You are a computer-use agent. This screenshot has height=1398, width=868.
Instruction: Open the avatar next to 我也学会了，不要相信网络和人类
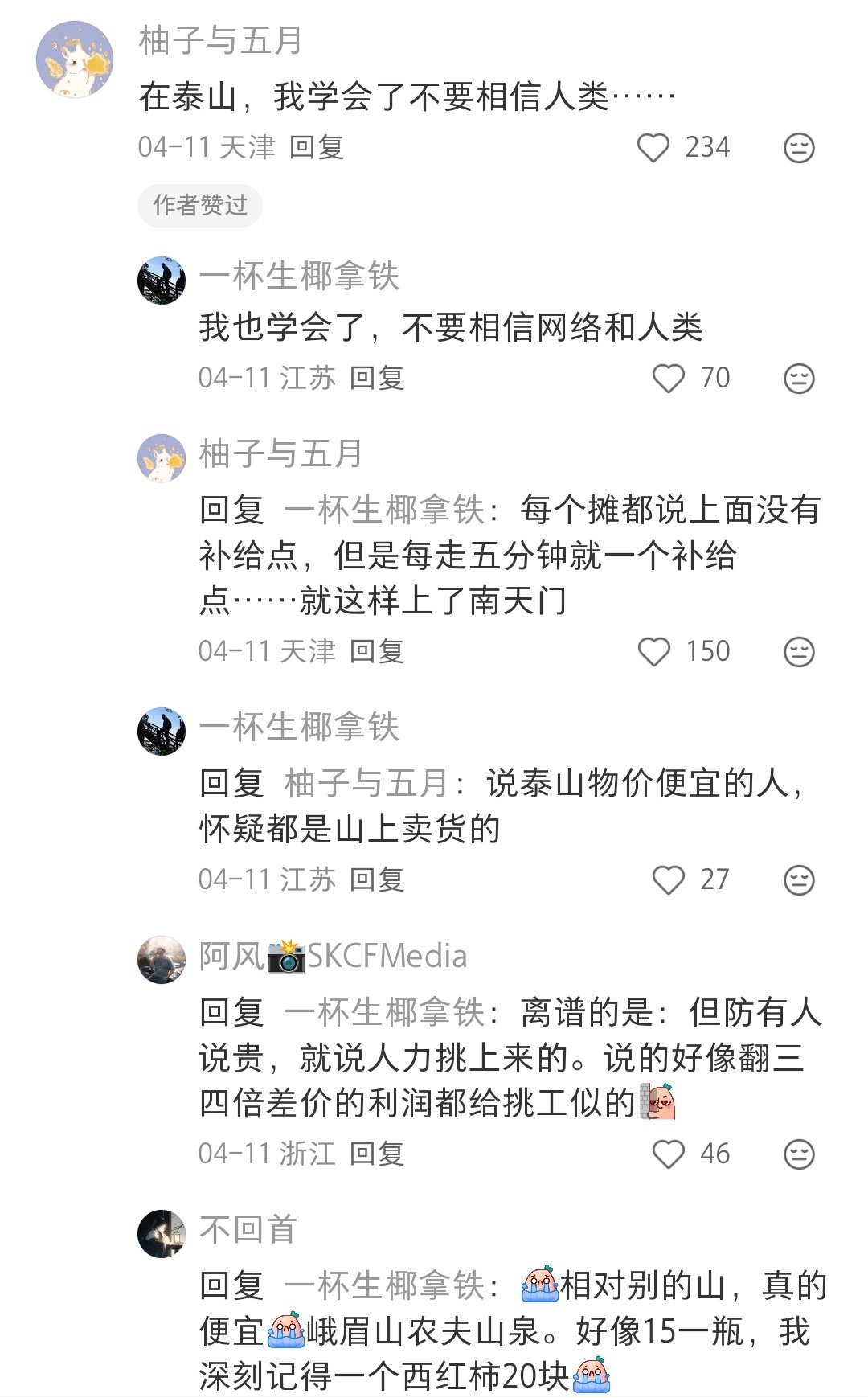coord(162,281)
